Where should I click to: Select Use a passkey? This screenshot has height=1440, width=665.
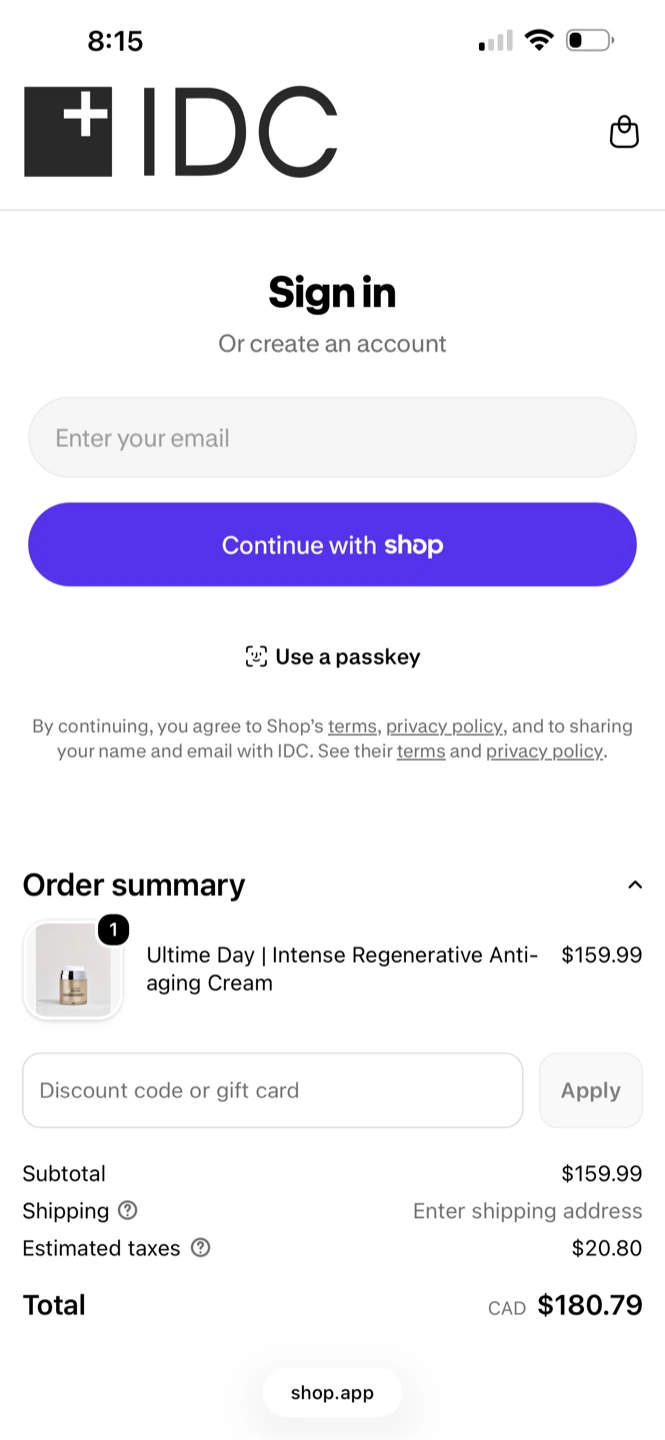[x=332, y=657]
